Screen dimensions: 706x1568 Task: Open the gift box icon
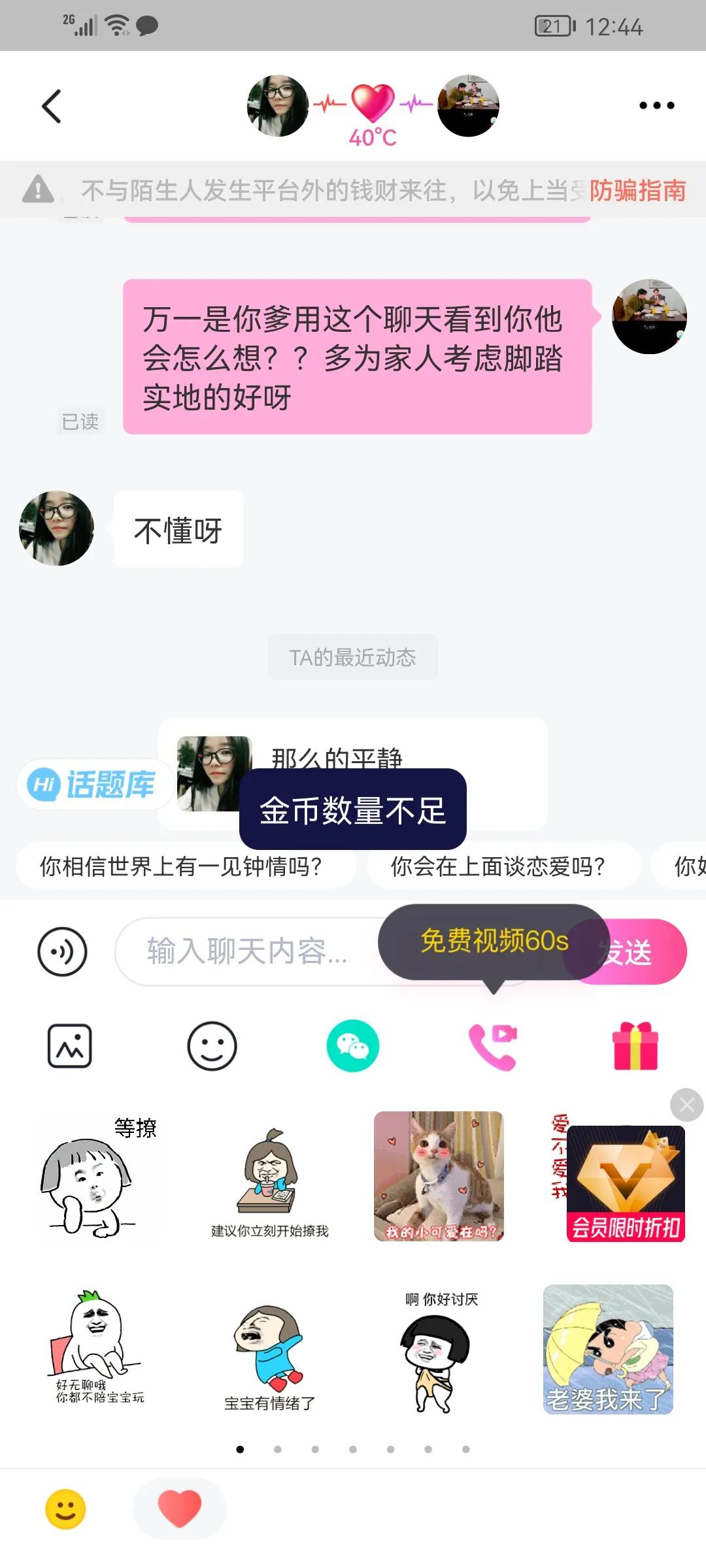click(635, 1046)
